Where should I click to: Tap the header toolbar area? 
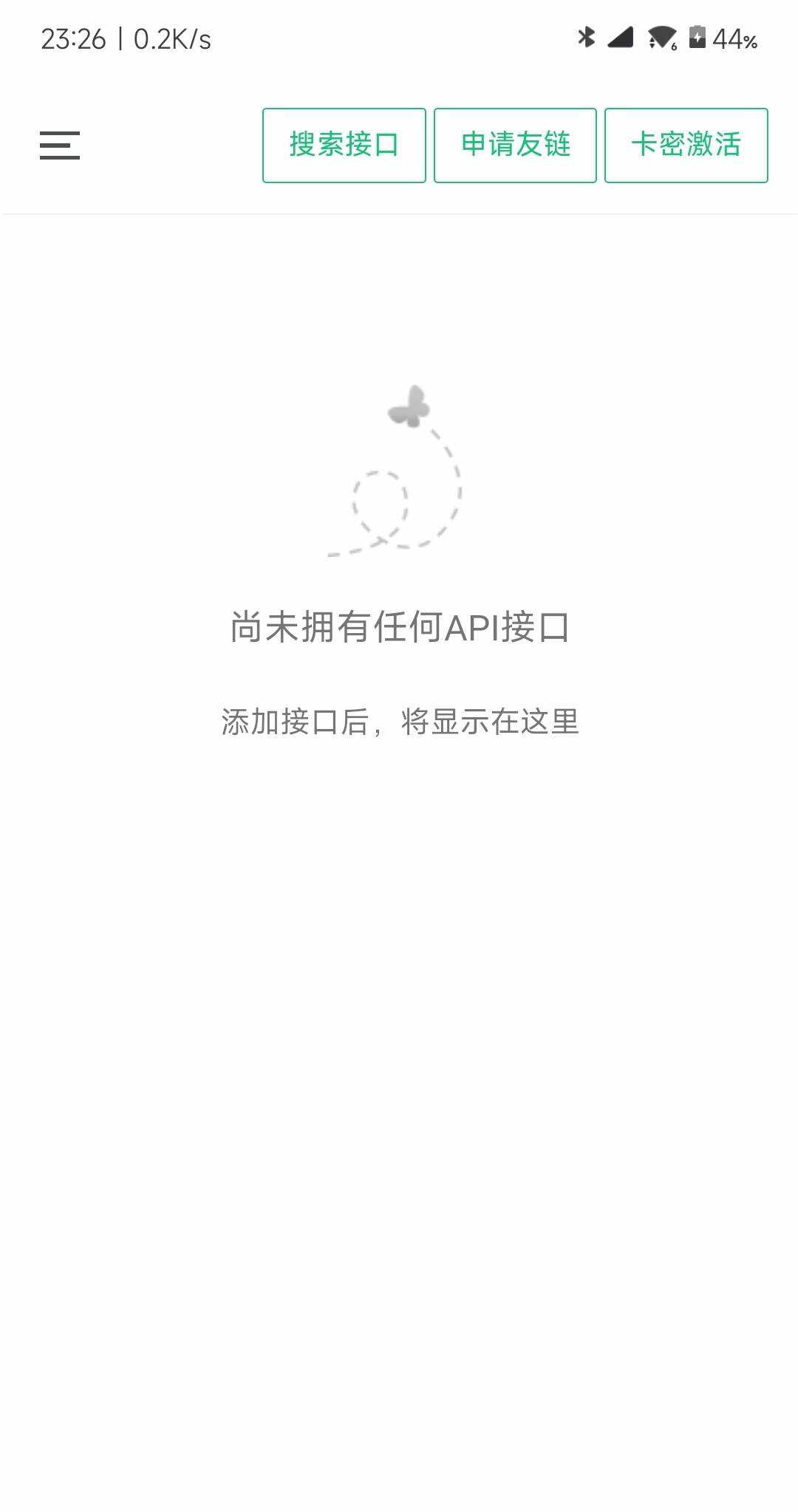click(399, 146)
